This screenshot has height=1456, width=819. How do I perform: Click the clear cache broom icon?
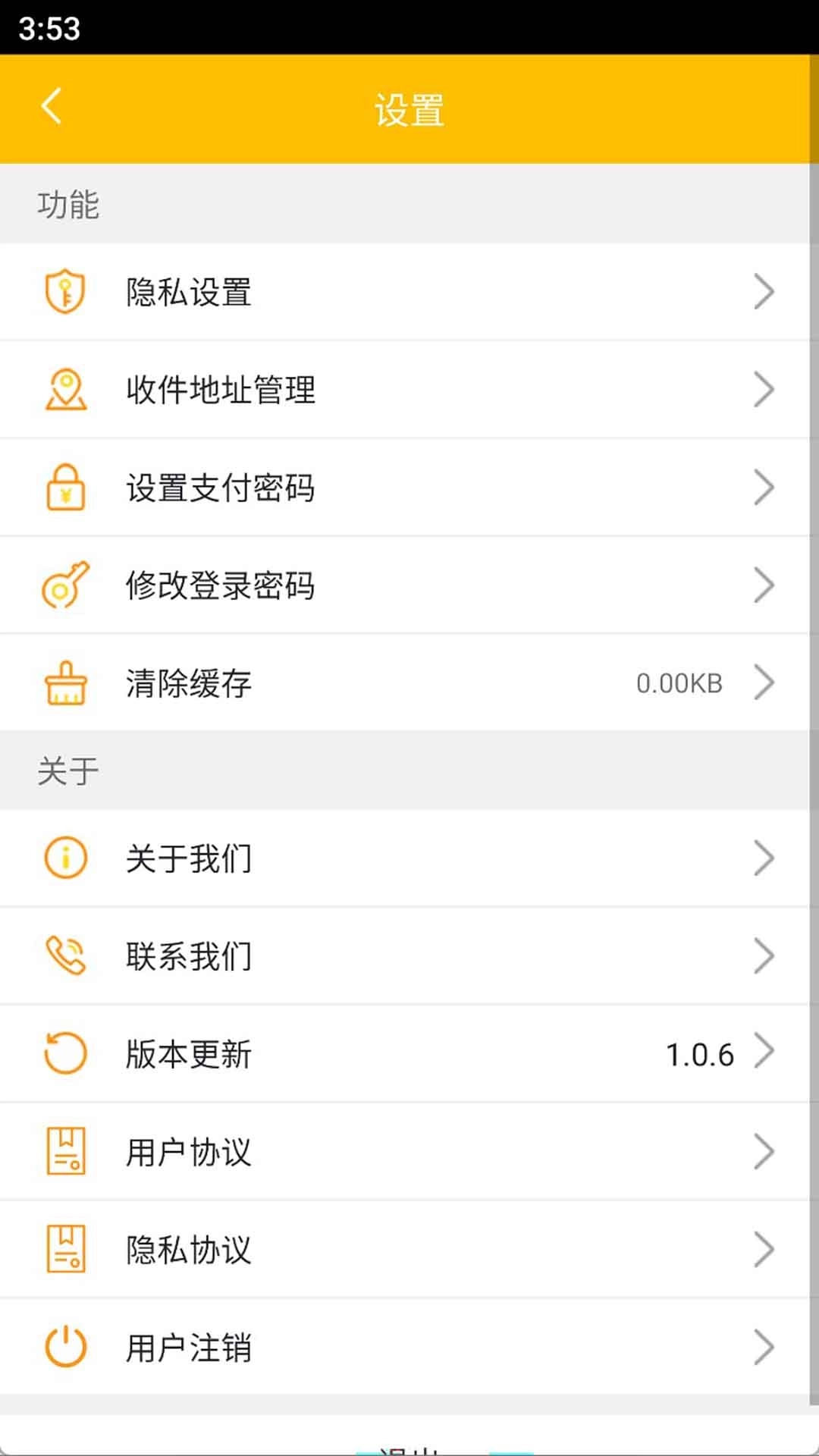pos(65,682)
